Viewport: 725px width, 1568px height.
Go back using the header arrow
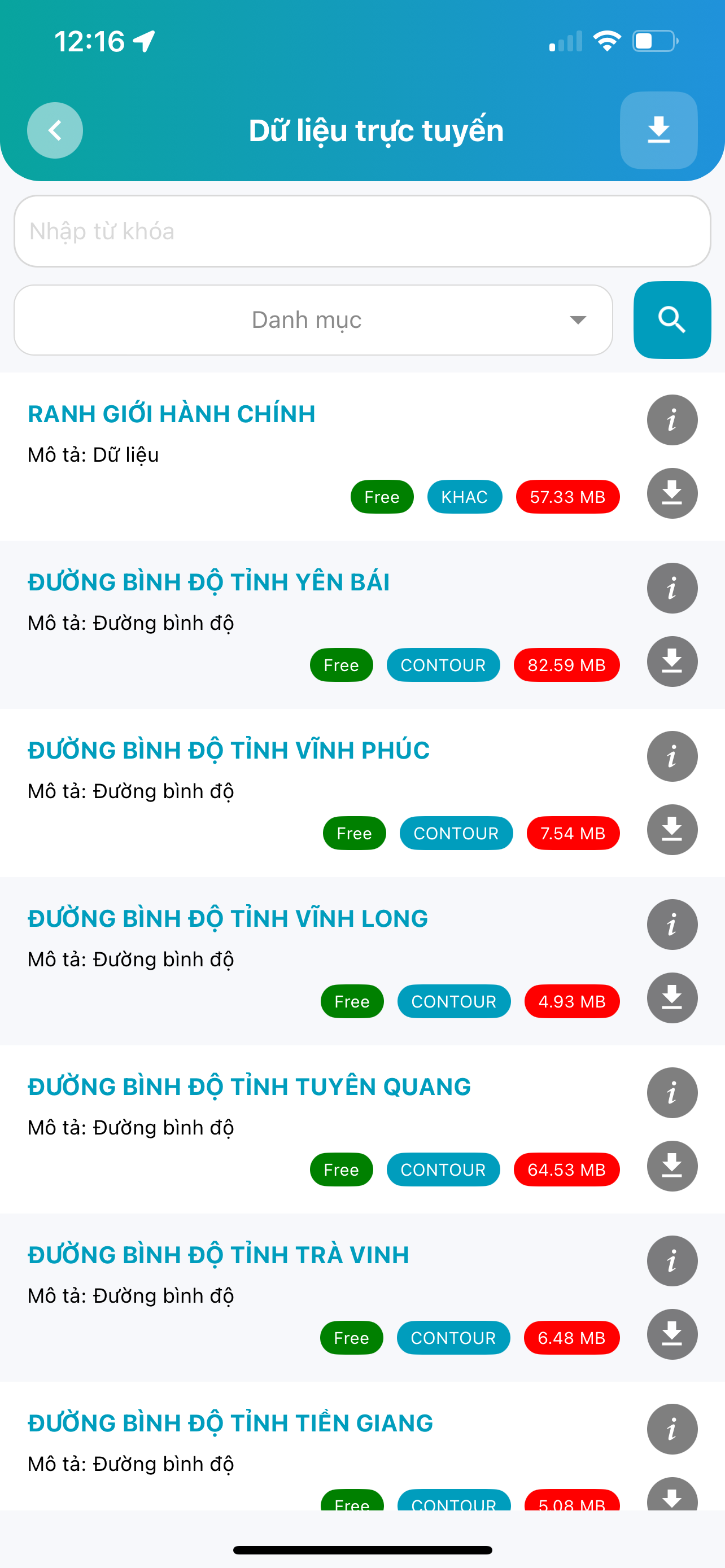(x=55, y=130)
